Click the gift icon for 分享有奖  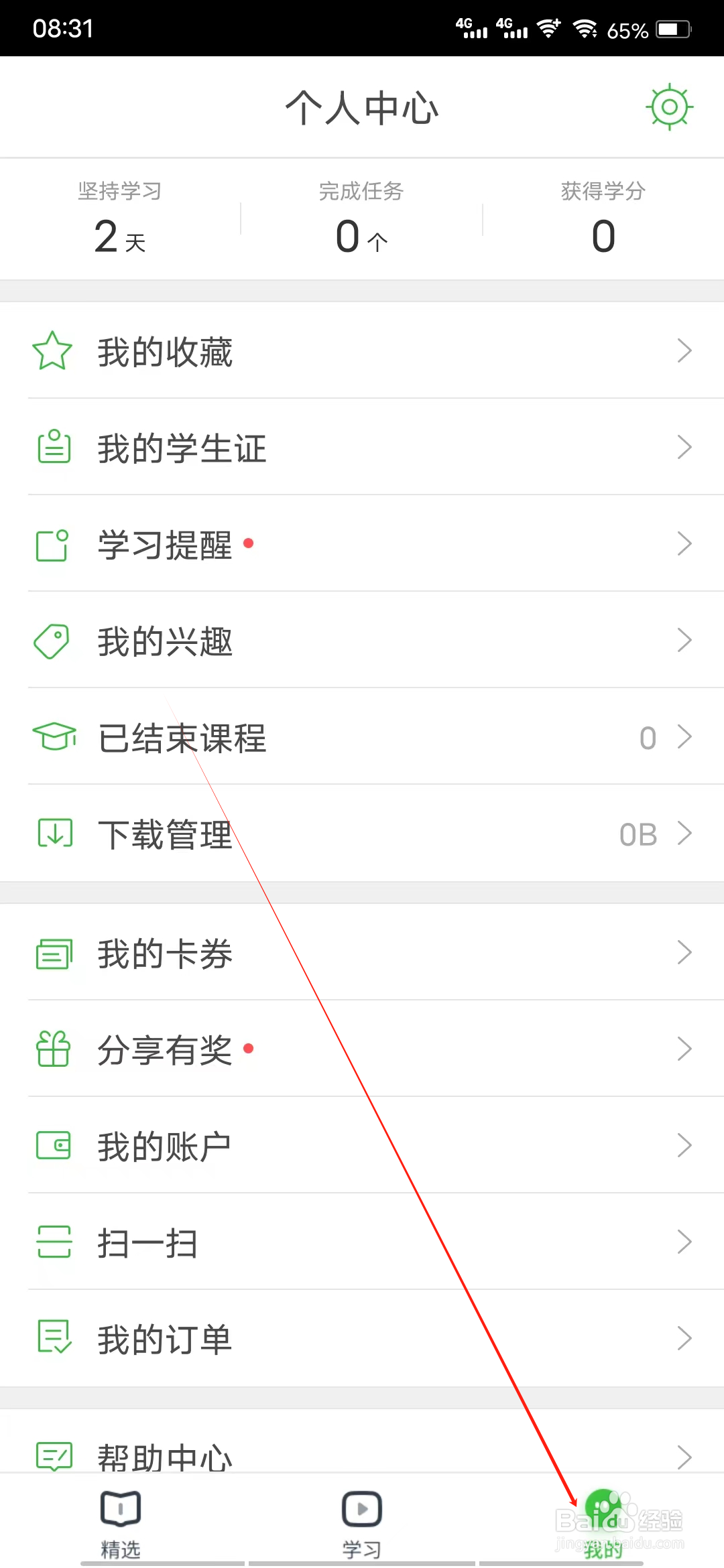coord(54,1050)
